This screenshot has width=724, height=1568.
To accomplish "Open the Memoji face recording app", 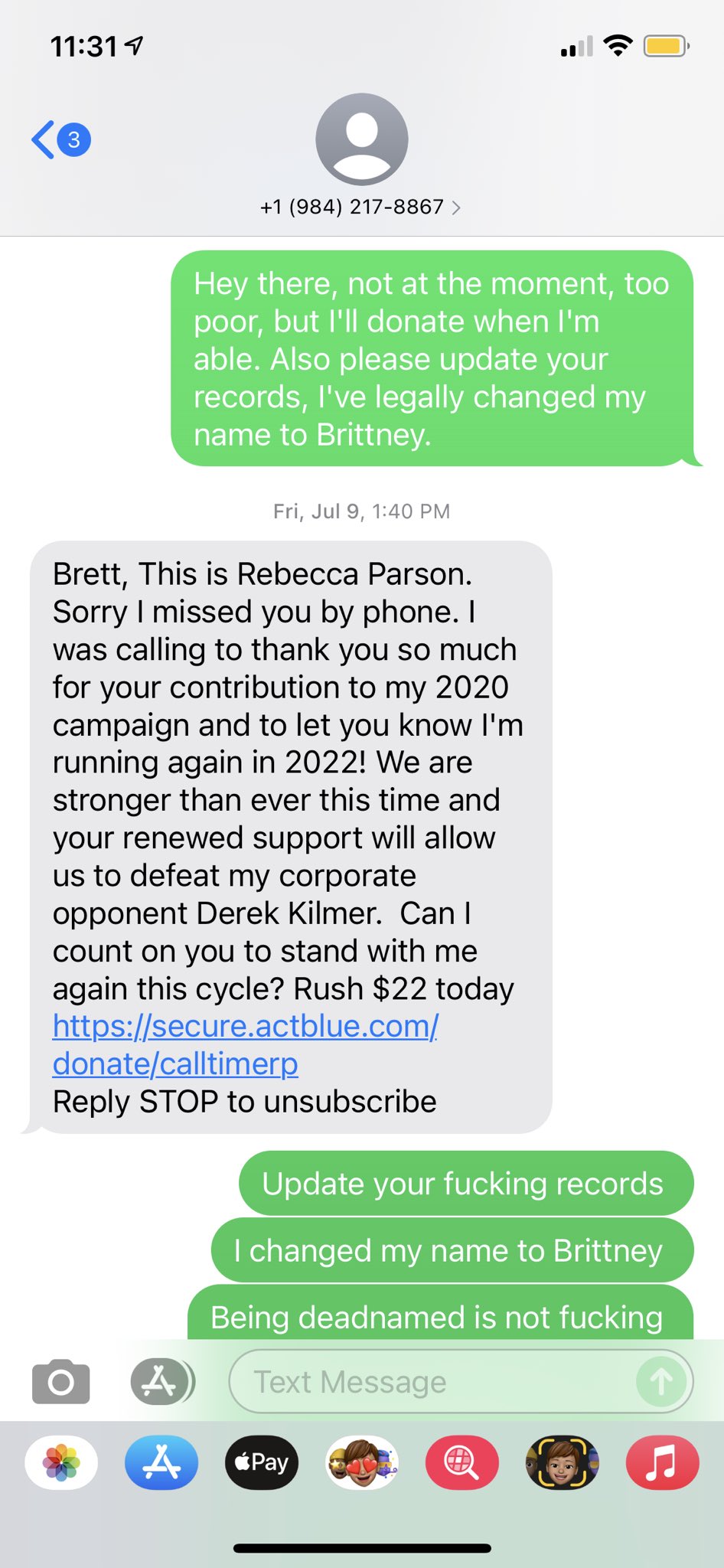I will click(562, 1462).
